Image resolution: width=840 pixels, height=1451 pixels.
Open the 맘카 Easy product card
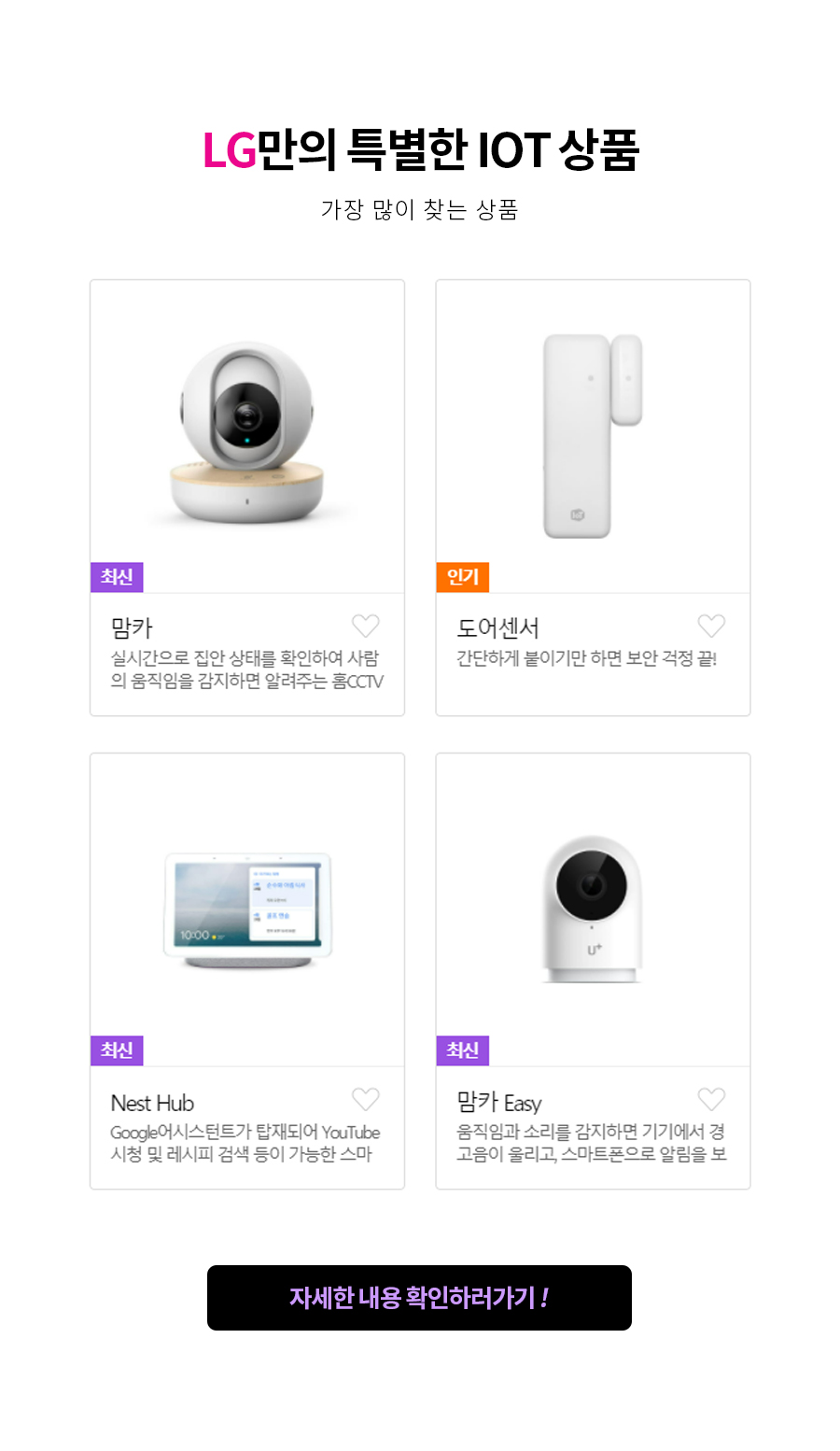pyautogui.click(x=593, y=910)
